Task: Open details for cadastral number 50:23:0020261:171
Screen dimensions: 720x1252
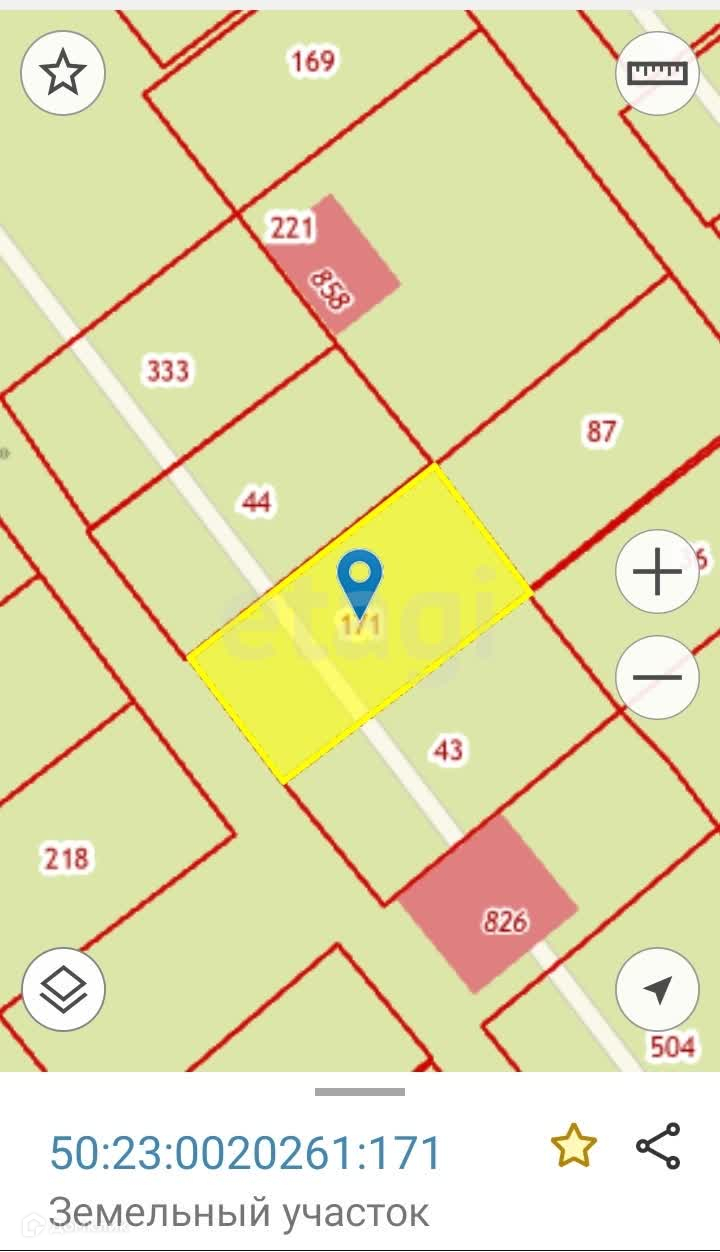Action: tap(245, 1152)
